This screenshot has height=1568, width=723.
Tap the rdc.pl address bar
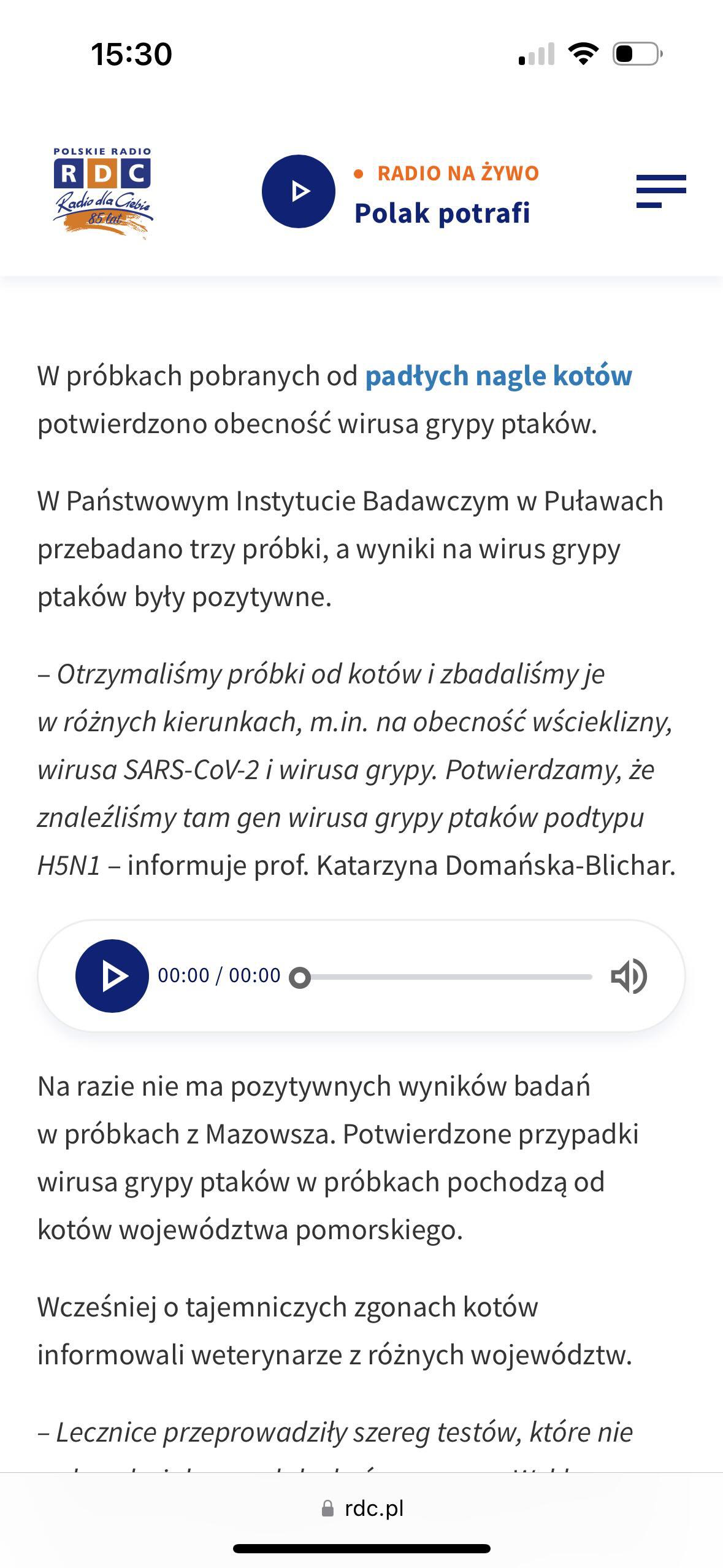coord(362,1508)
